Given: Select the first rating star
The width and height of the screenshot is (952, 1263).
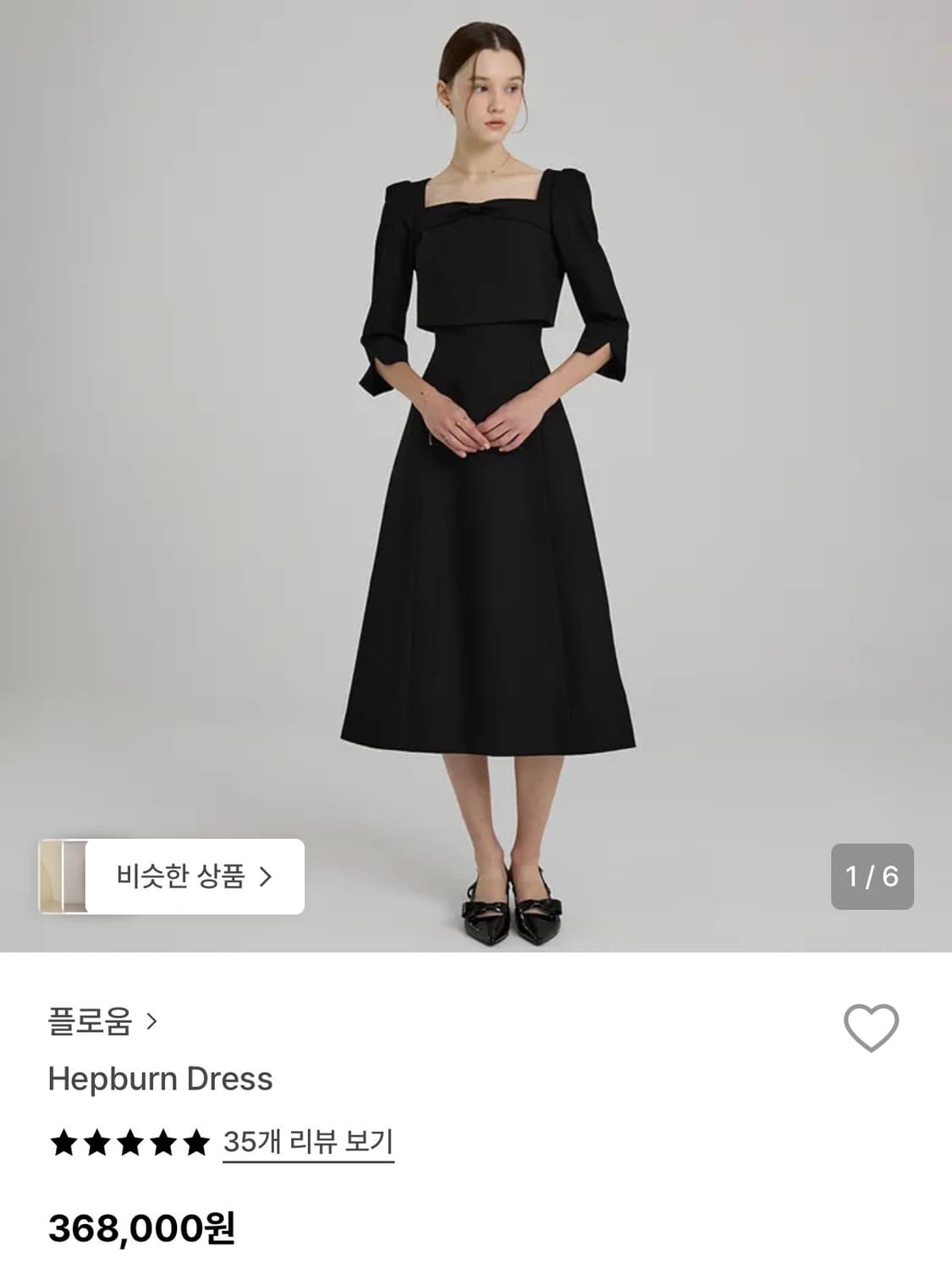Looking at the screenshot, I should point(63,1142).
